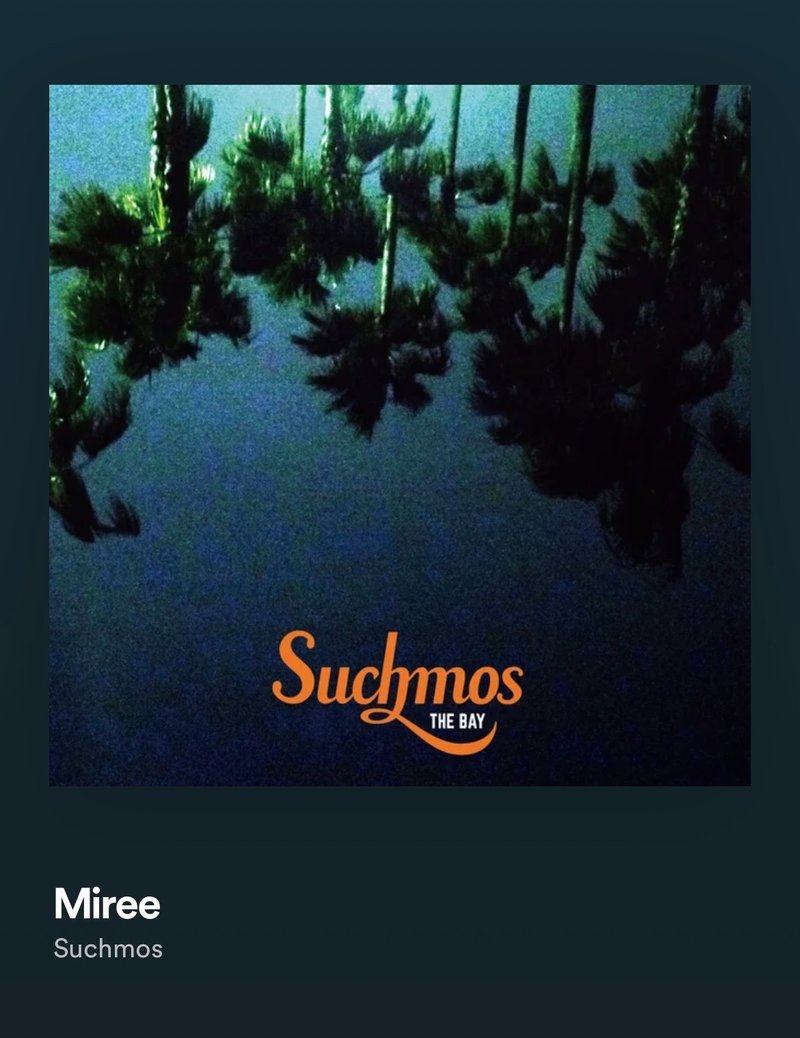Open the Suchmos artist page
Screen dimensions: 800x1038
(108, 948)
